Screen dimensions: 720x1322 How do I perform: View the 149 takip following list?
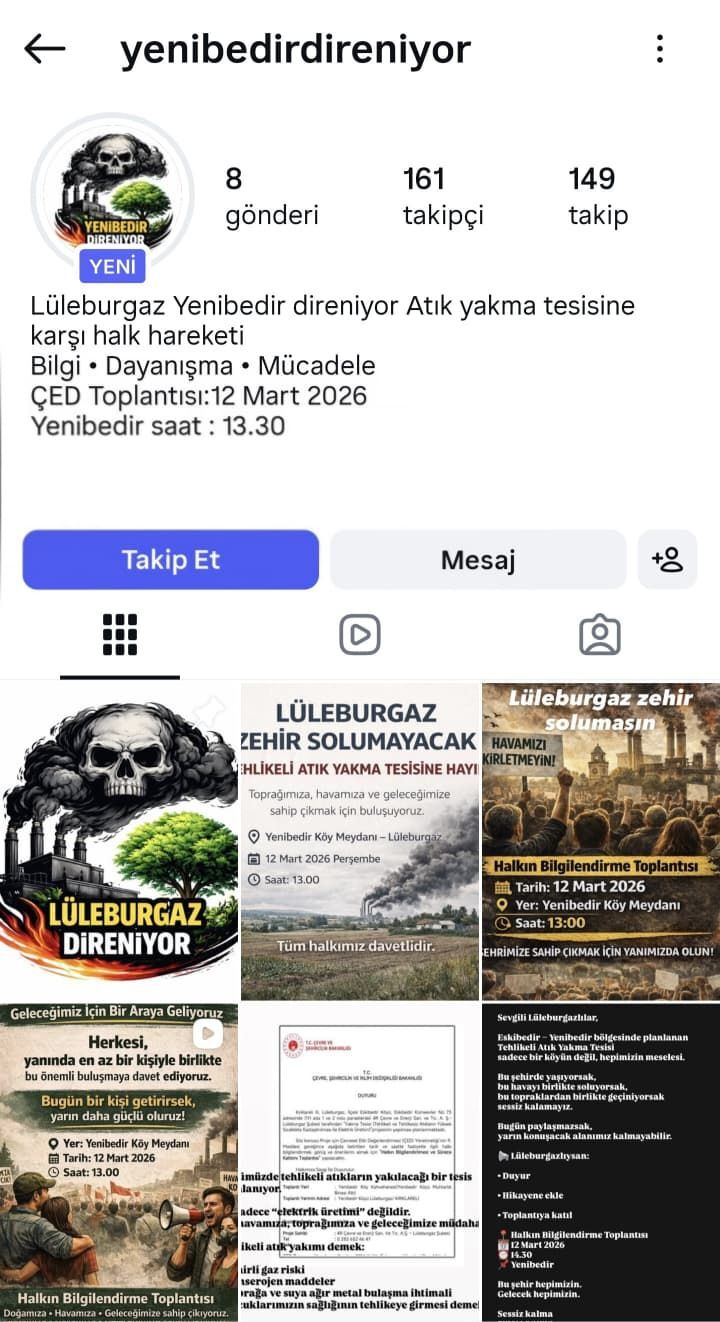(598, 196)
